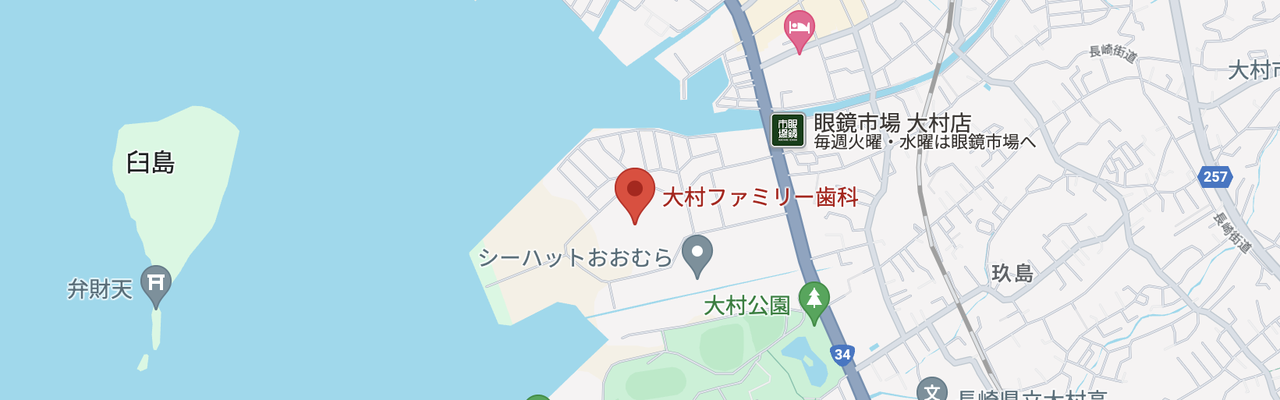Open the シーハットおおむら place pin
The height and width of the screenshot is (400, 1280).
pos(697,254)
